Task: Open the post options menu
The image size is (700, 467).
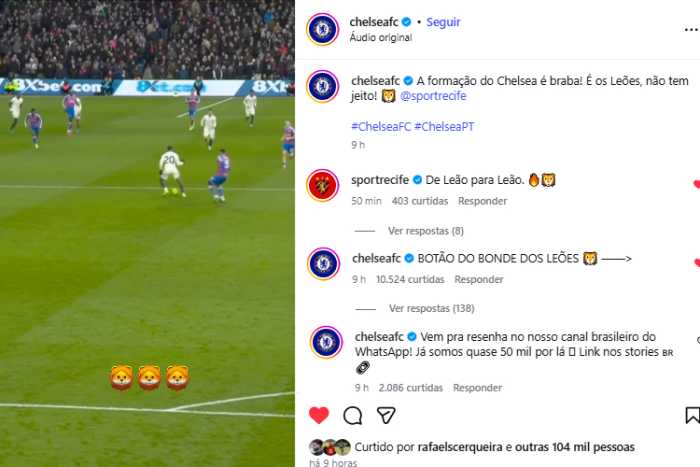Action: [x=691, y=29]
